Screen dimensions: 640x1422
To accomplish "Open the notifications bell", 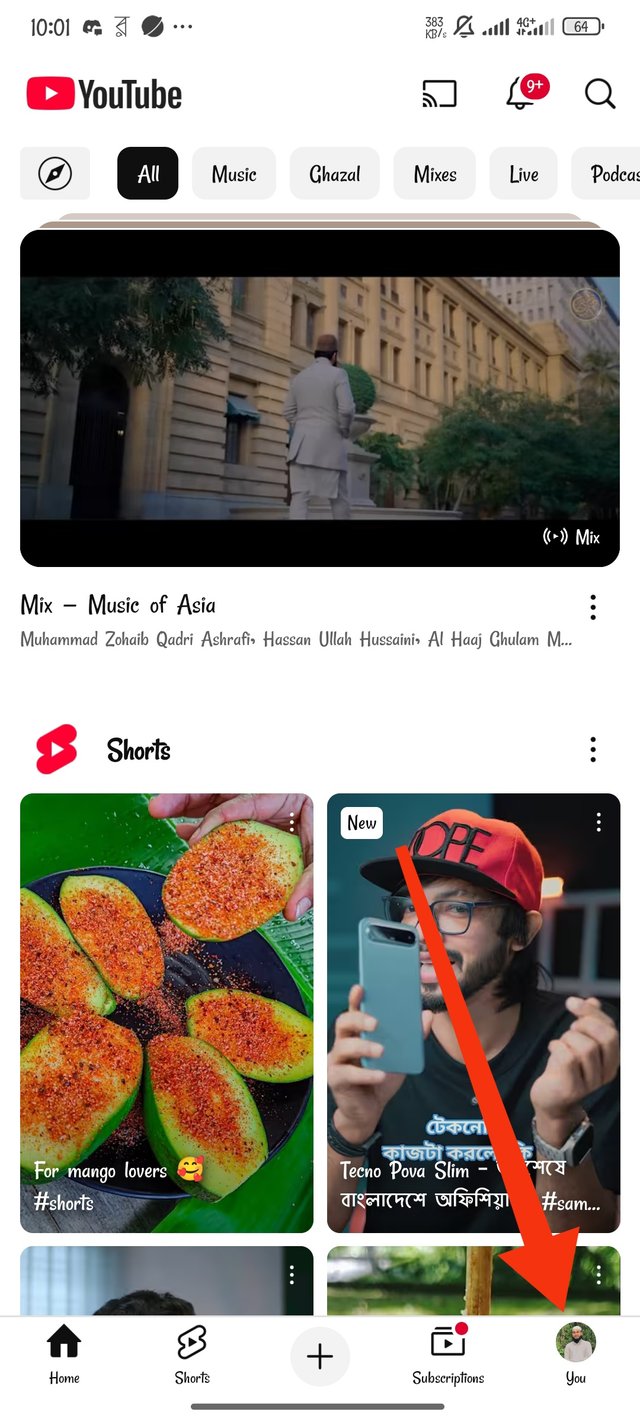I will coord(523,94).
